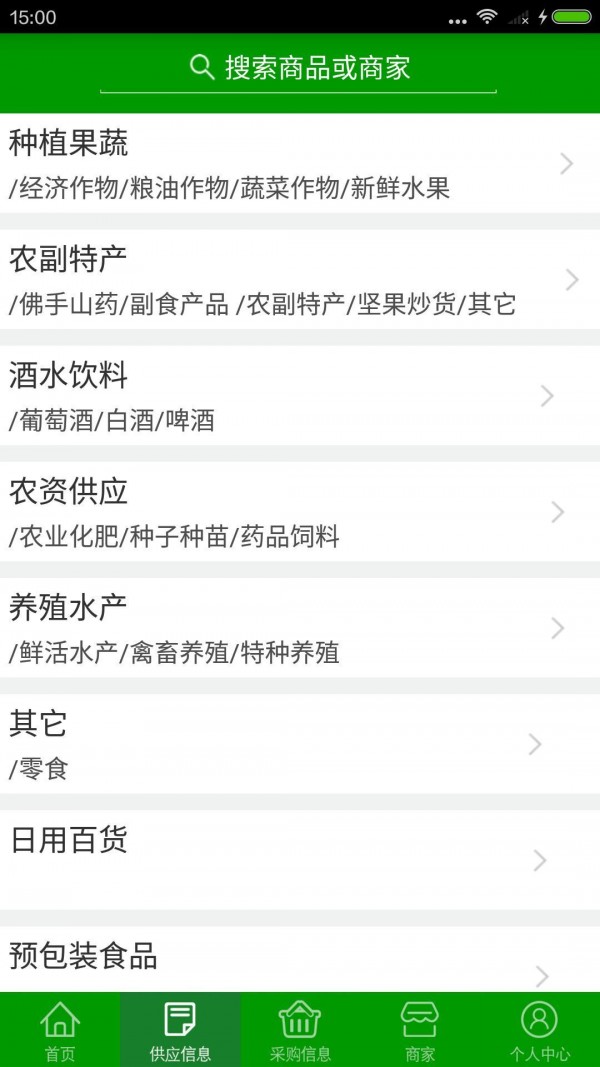Image resolution: width=600 pixels, height=1067 pixels.
Task: Open the 养殖水产 category
Action: coord(299,628)
